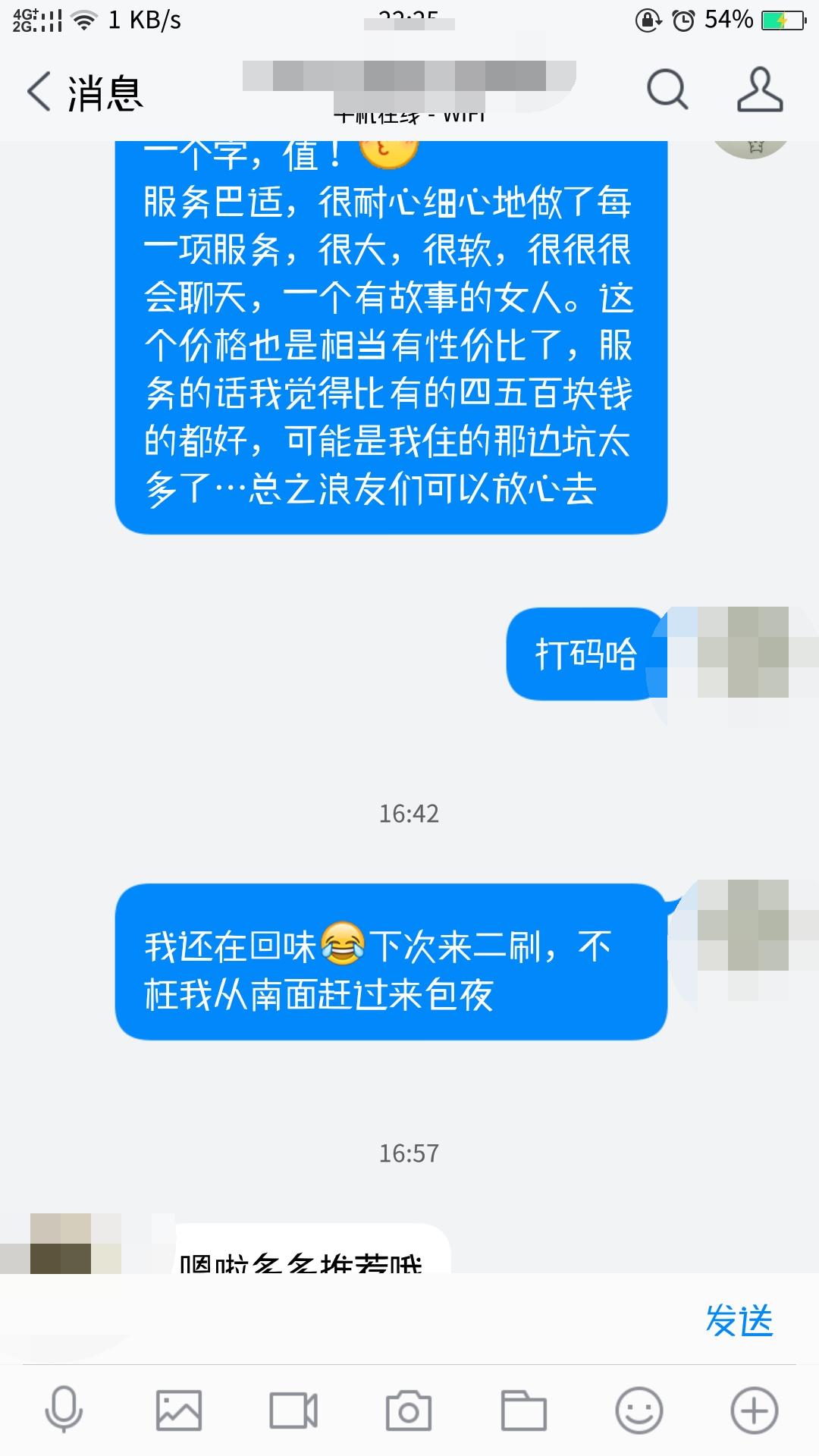
Task: Open the picture gallery icon
Action: (179, 1410)
